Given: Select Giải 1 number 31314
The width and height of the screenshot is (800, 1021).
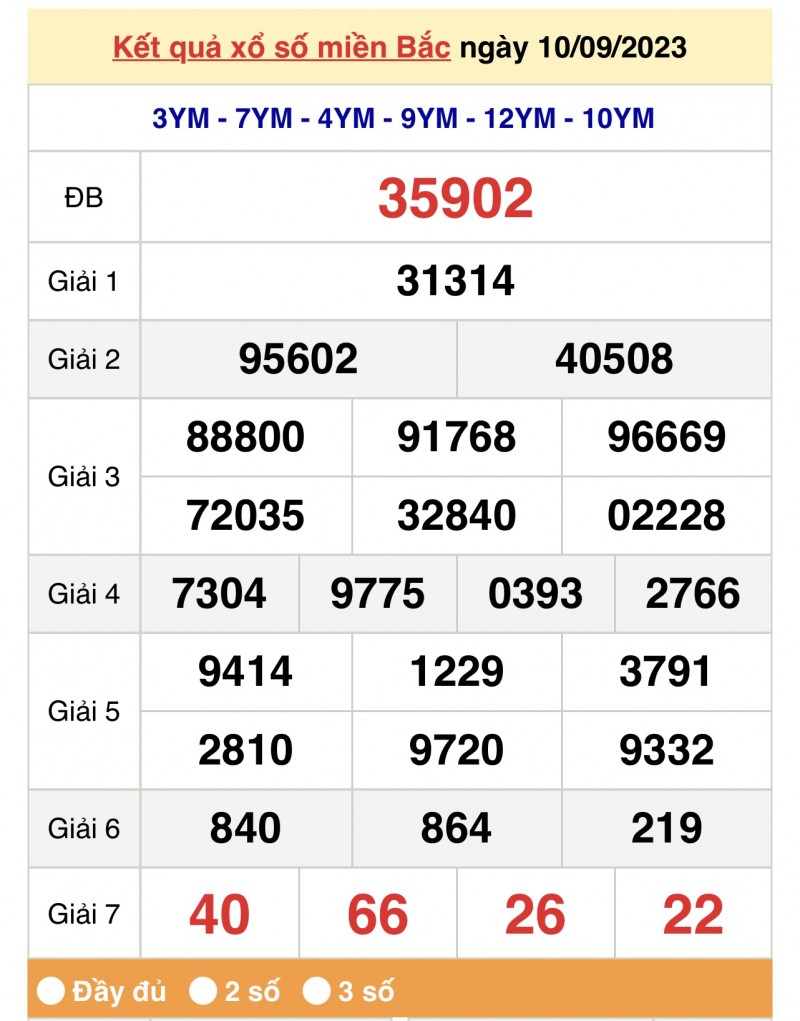Looking at the screenshot, I should point(456,281).
